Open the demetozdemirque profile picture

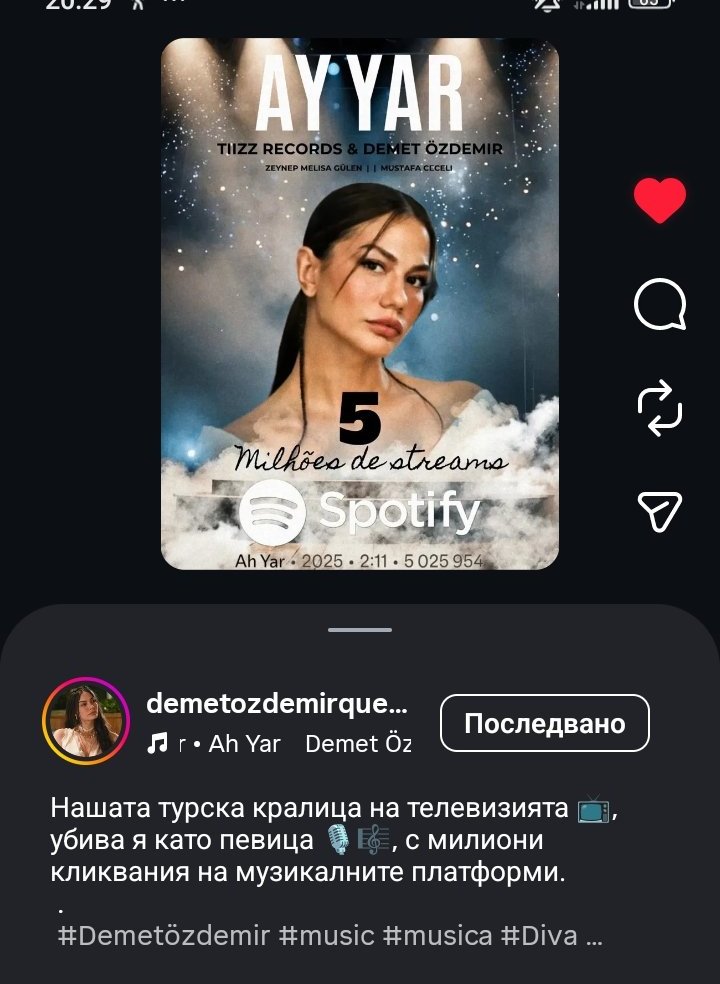86,721
